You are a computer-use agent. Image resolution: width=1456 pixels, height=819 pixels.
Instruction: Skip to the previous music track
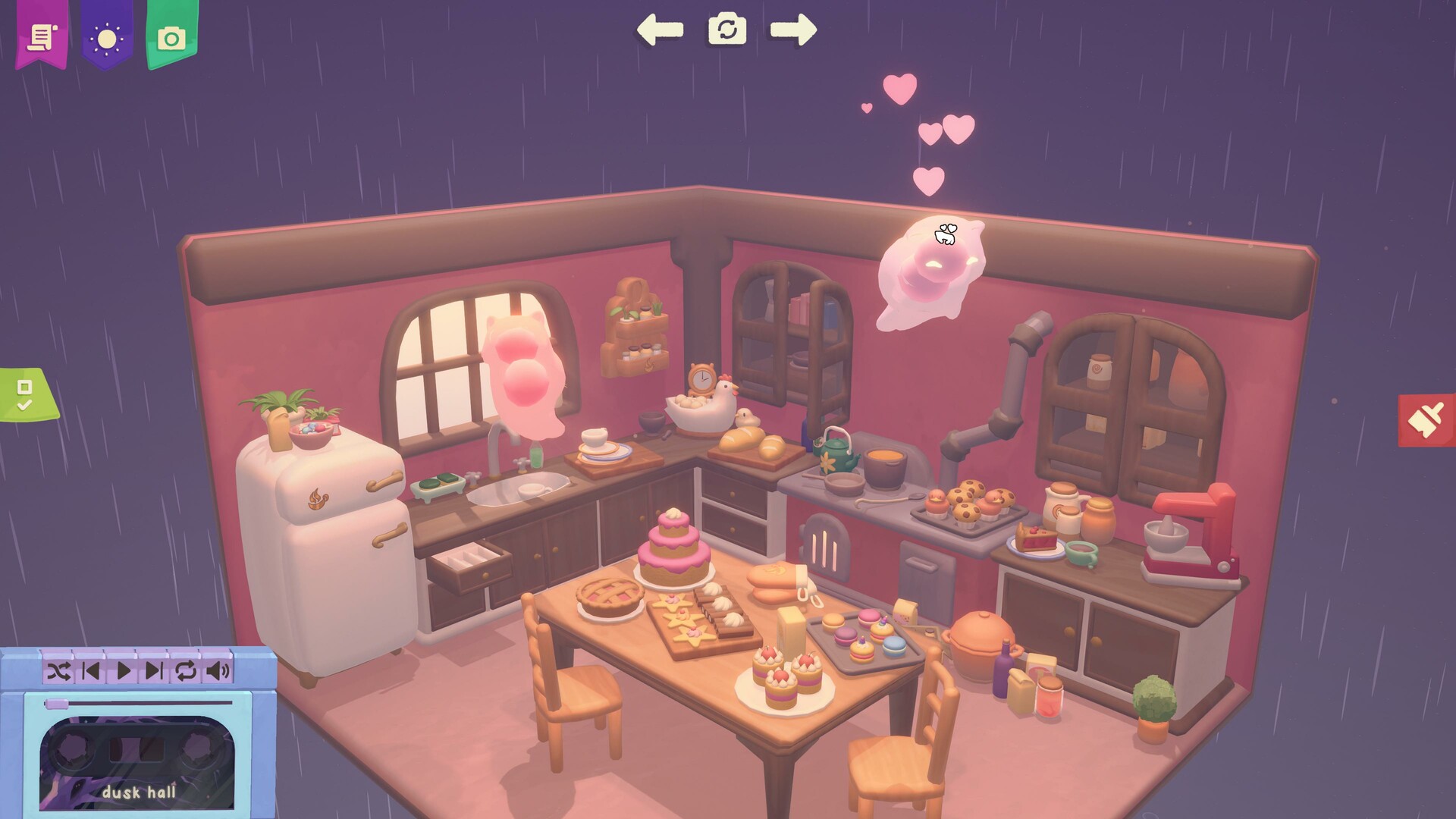pos(91,670)
